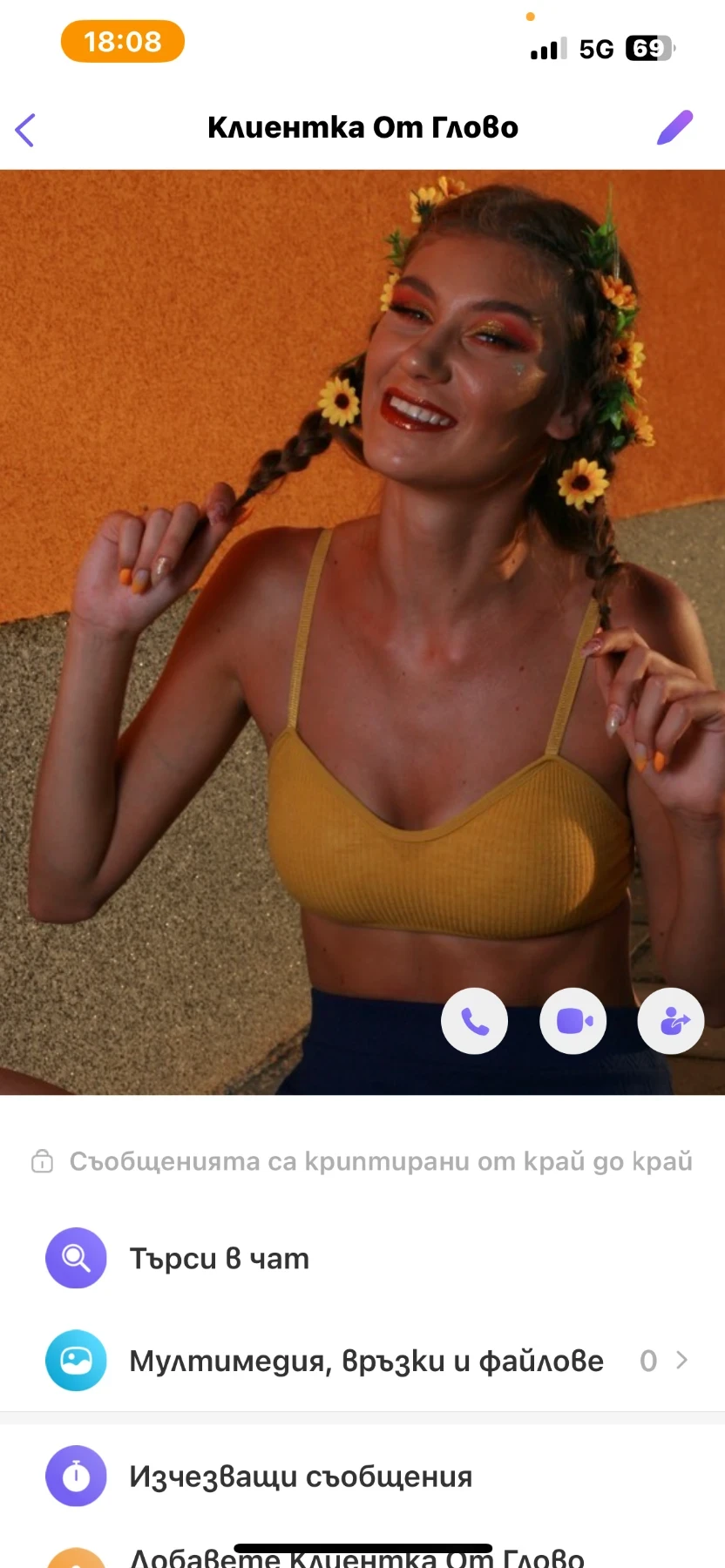Share this contact using the share icon
This screenshot has width=725, height=1568.
[x=671, y=1021]
